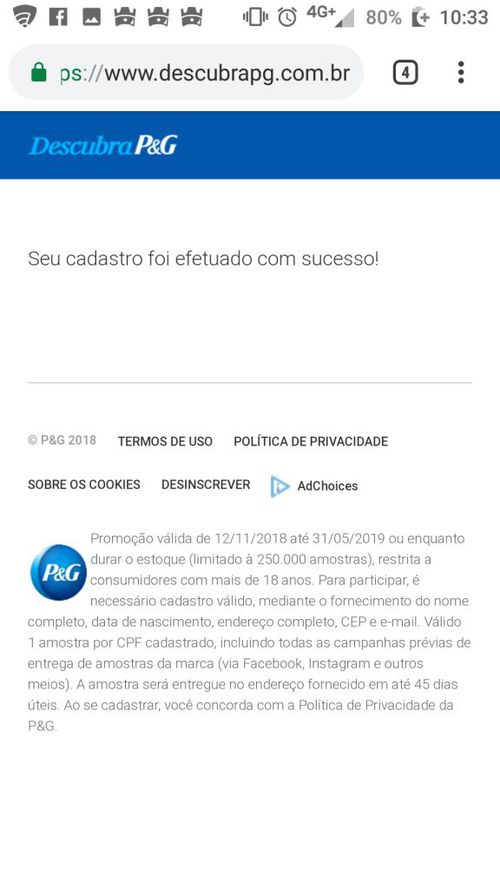This screenshot has width=500, height=889.
Task: Open Sobre os Cookies
Action: tap(84, 485)
